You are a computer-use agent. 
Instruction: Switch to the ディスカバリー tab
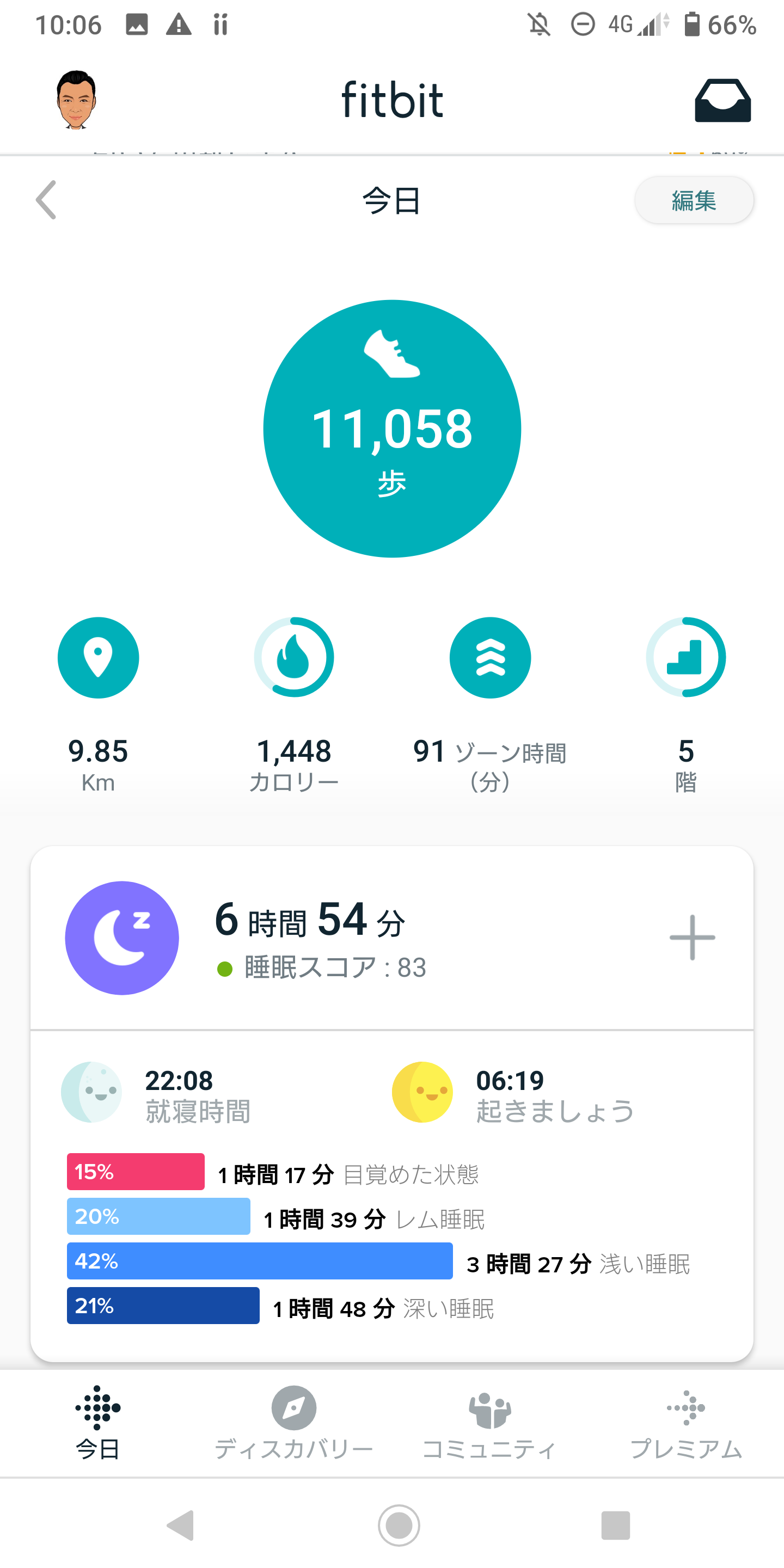coord(294,1423)
